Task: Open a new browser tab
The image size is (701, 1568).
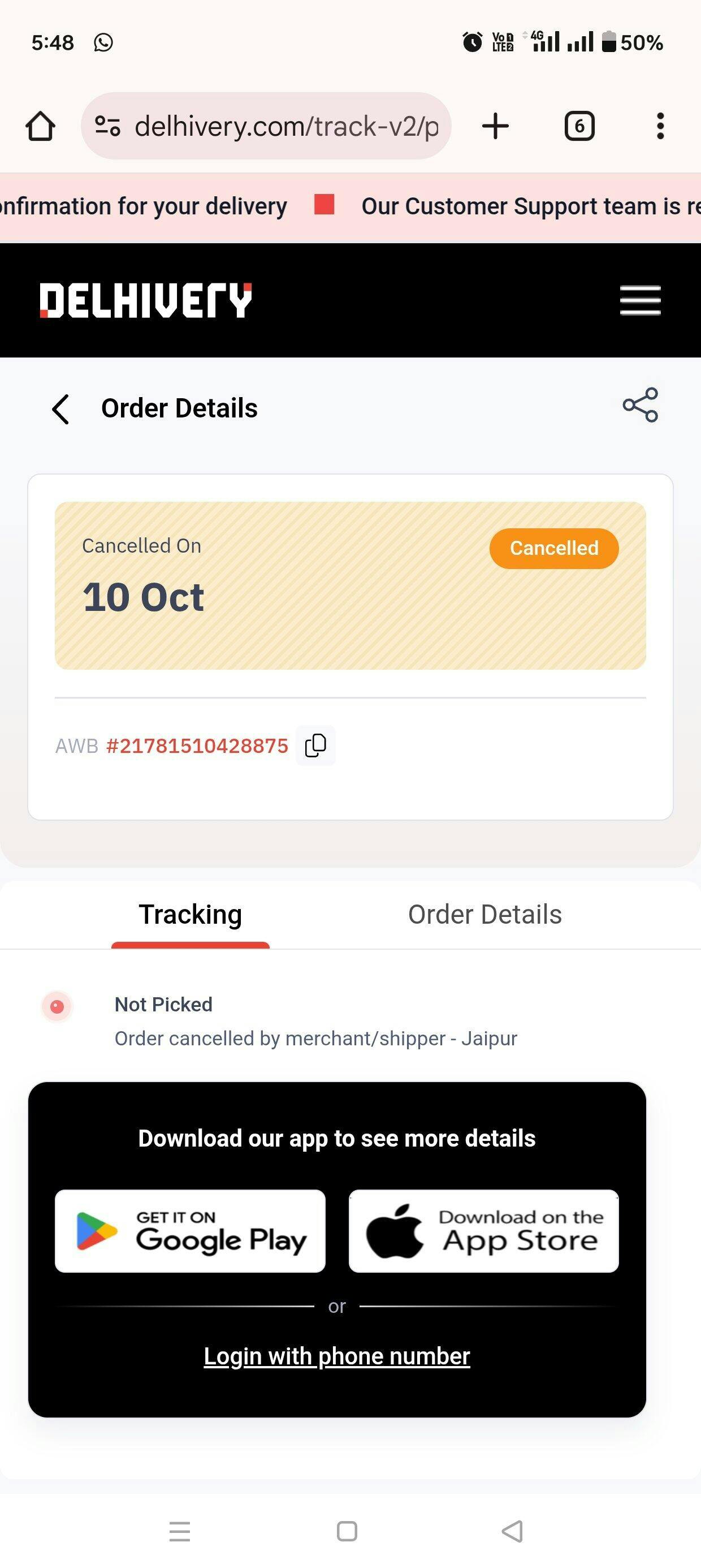Action: 495,127
